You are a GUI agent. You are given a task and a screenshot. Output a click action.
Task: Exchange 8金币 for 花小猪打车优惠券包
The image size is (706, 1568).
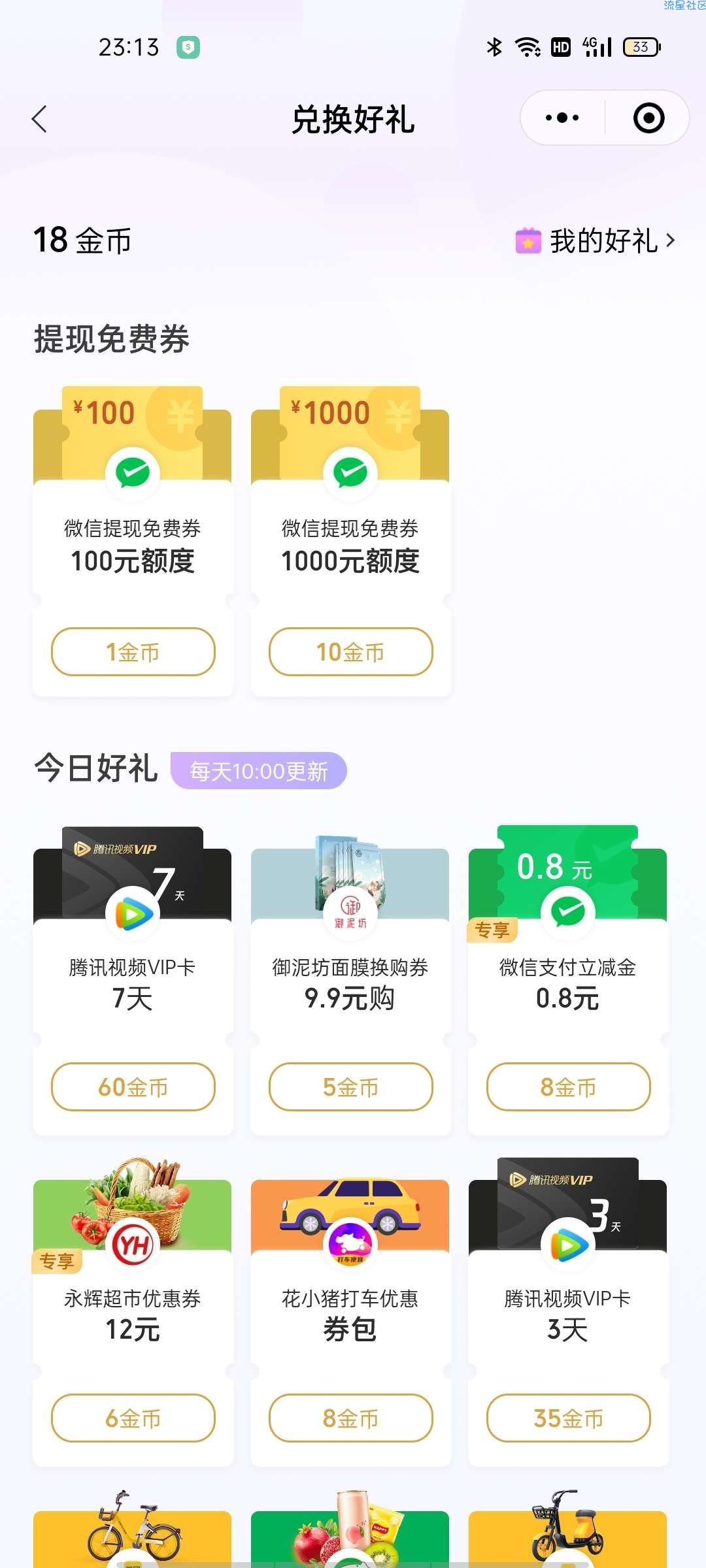tap(351, 1418)
